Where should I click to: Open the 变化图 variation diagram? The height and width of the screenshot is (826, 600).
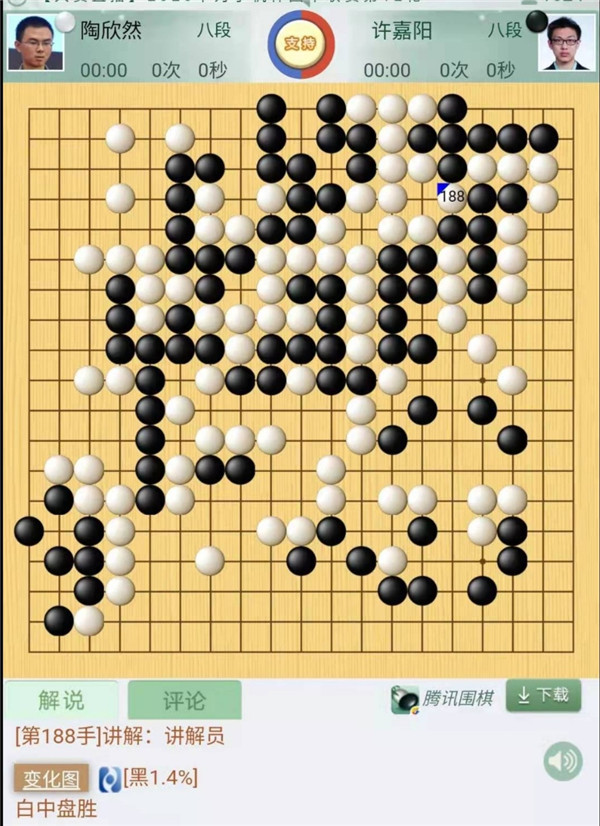click(51, 777)
